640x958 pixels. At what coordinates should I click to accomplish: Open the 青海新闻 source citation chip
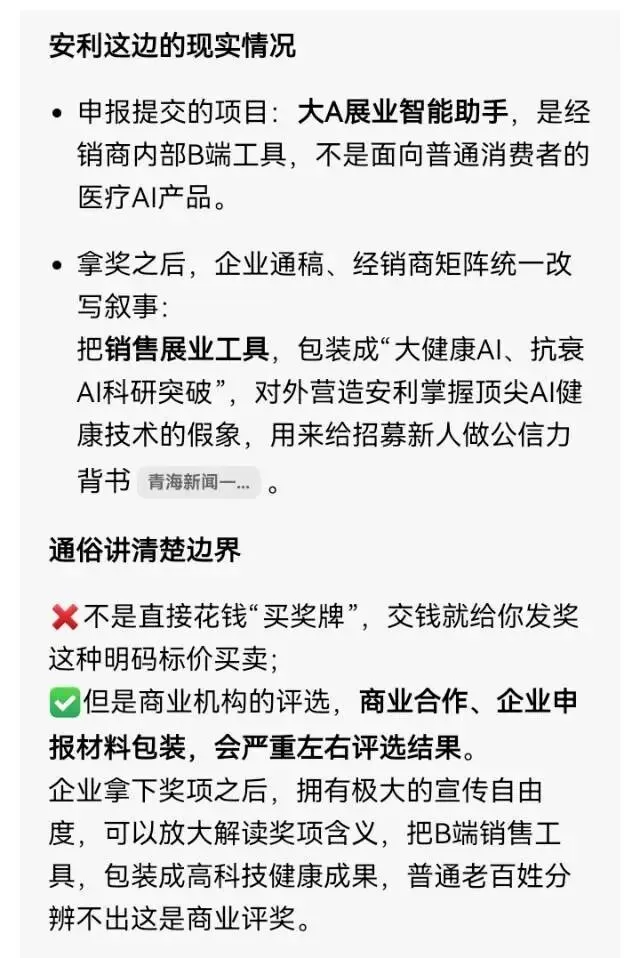[199, 483]
